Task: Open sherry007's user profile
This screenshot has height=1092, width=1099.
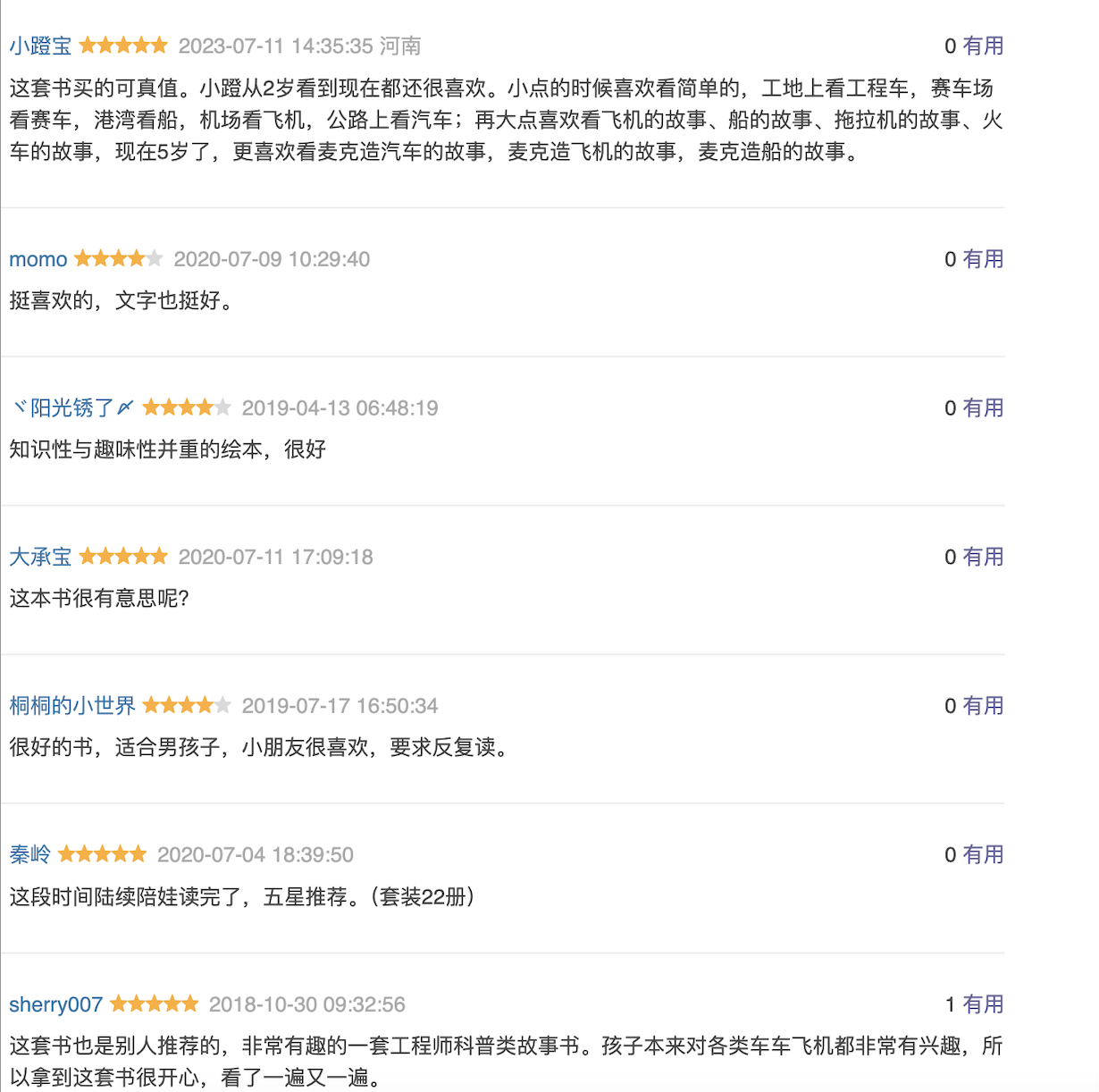Action: (x=55, y=1004)
